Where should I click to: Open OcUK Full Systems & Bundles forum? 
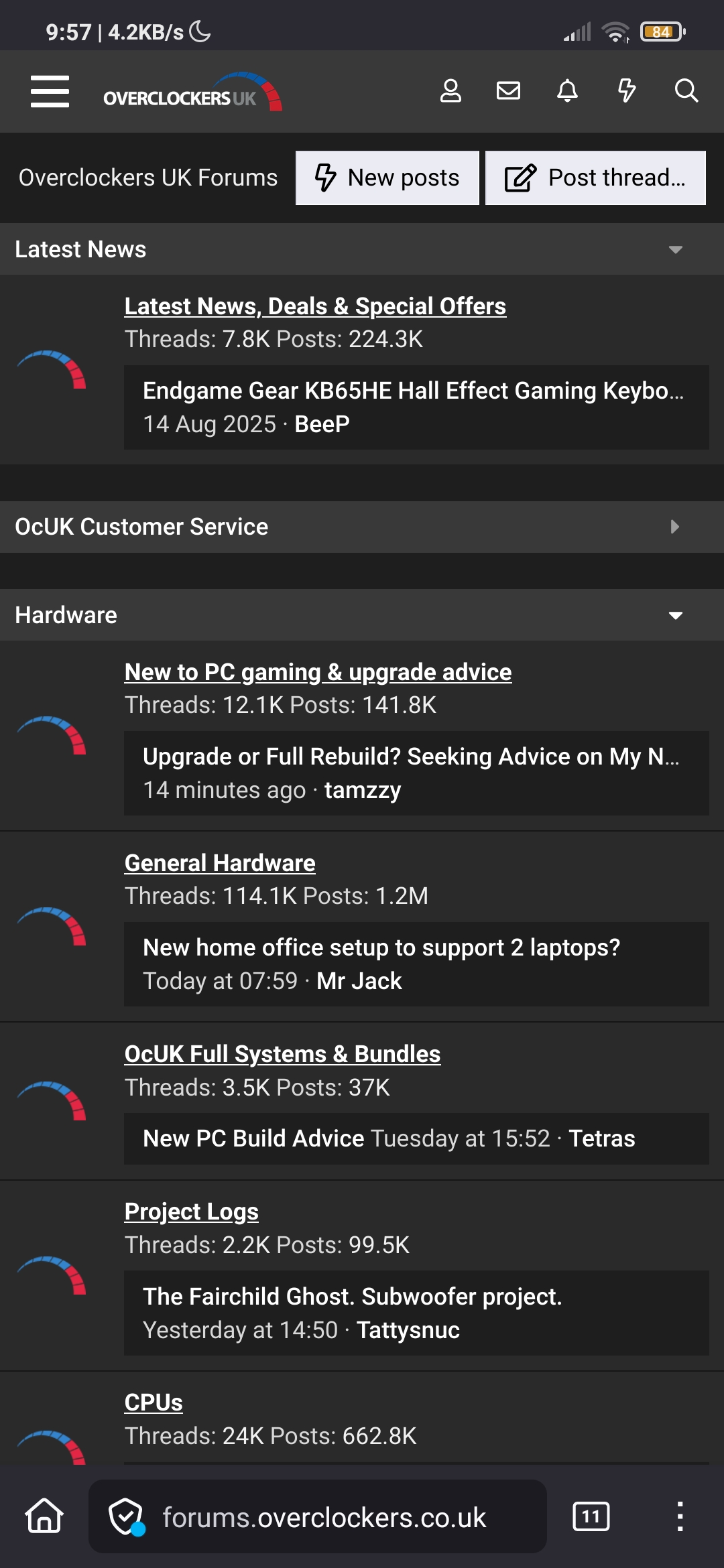coord(282,1054)
